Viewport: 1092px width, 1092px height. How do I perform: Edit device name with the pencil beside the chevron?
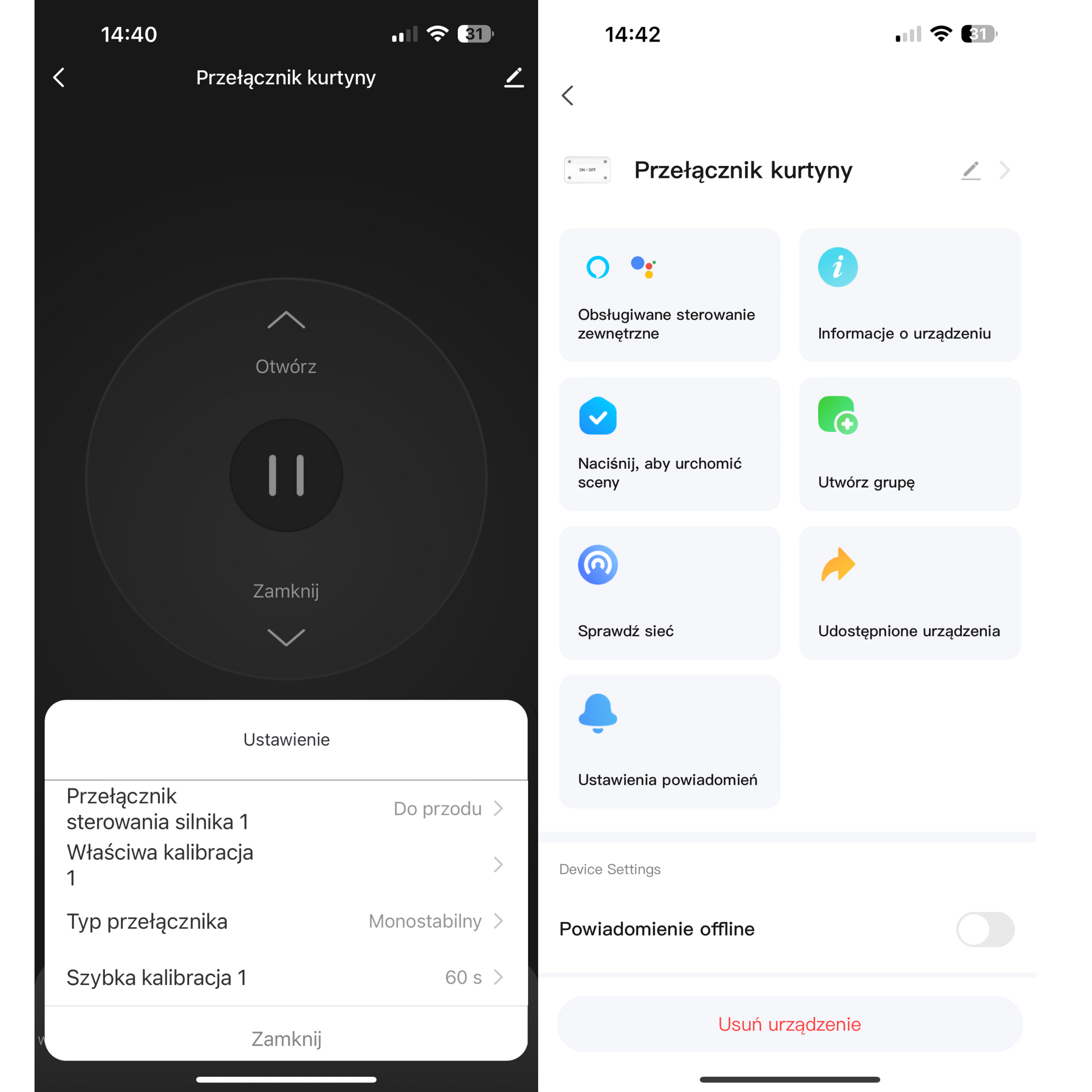click(970, 170)
